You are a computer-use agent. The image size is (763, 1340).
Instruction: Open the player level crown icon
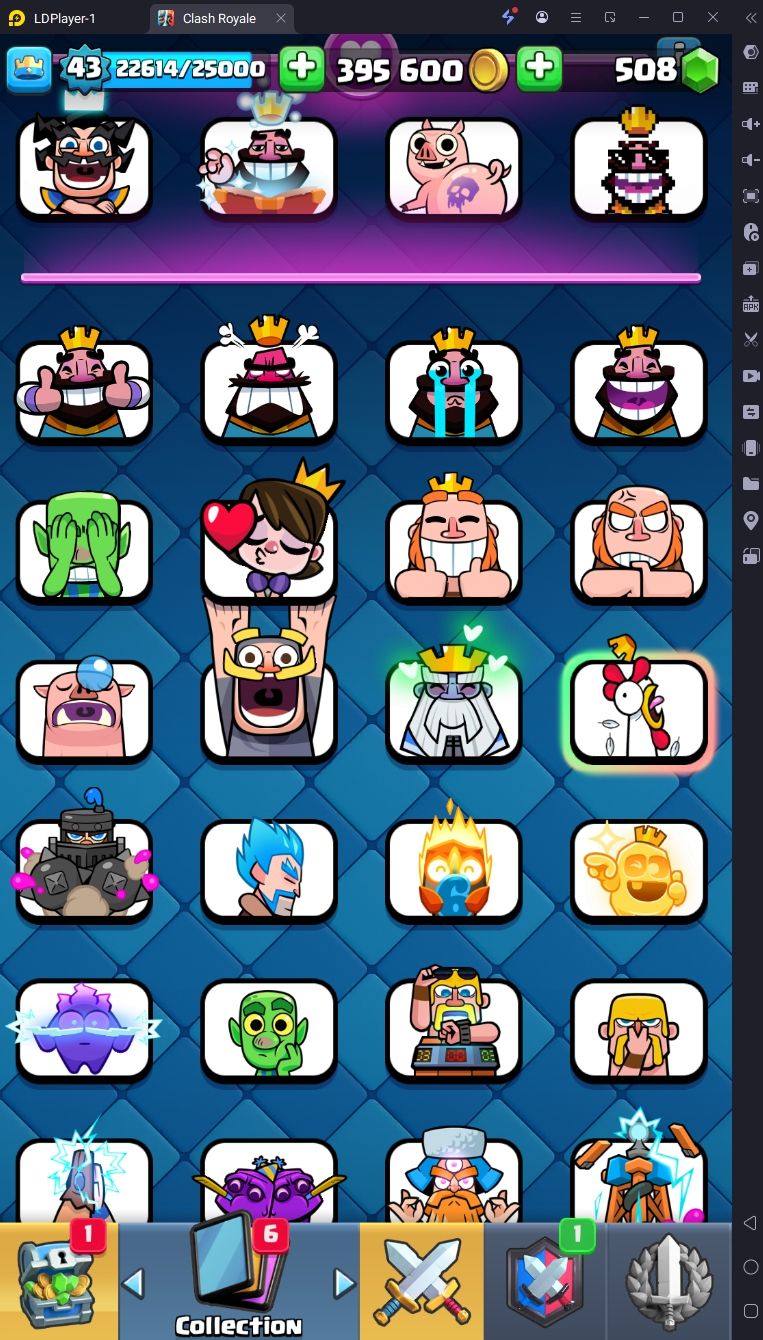coord(30,69)
